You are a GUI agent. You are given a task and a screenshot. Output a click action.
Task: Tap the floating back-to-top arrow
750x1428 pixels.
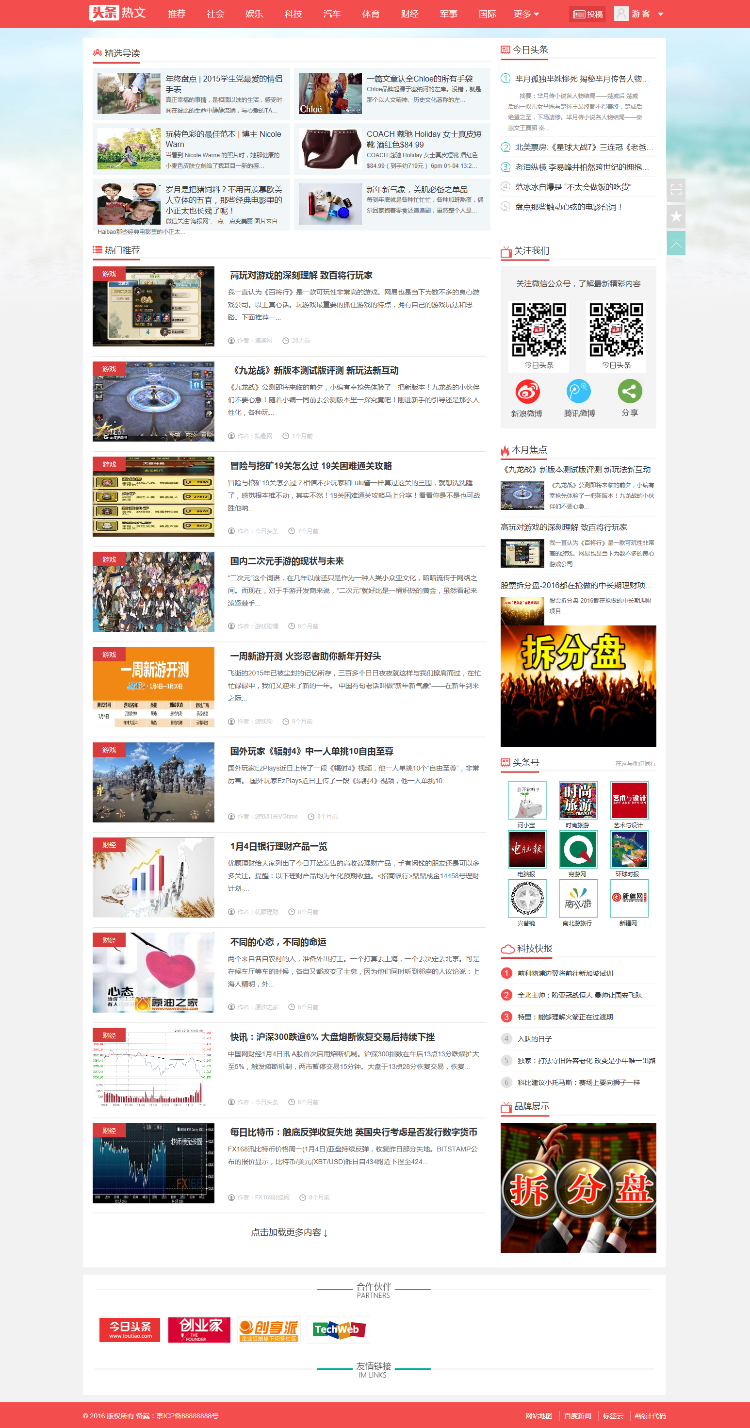676,242
